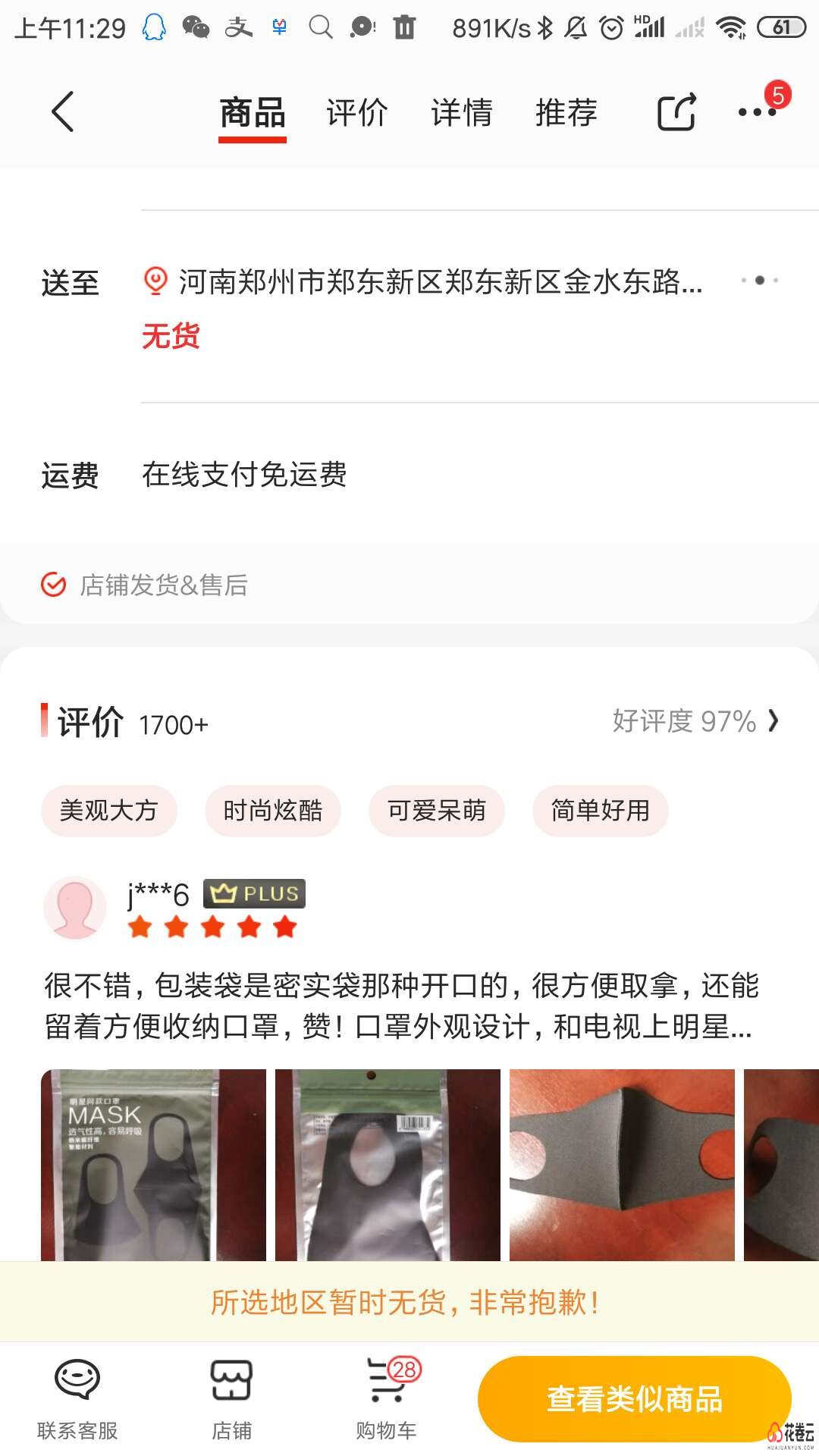The width and height of the screenshot is (819, 1456).
Task: View all reviews via 好评度 97%
Action: coord(694,721)
